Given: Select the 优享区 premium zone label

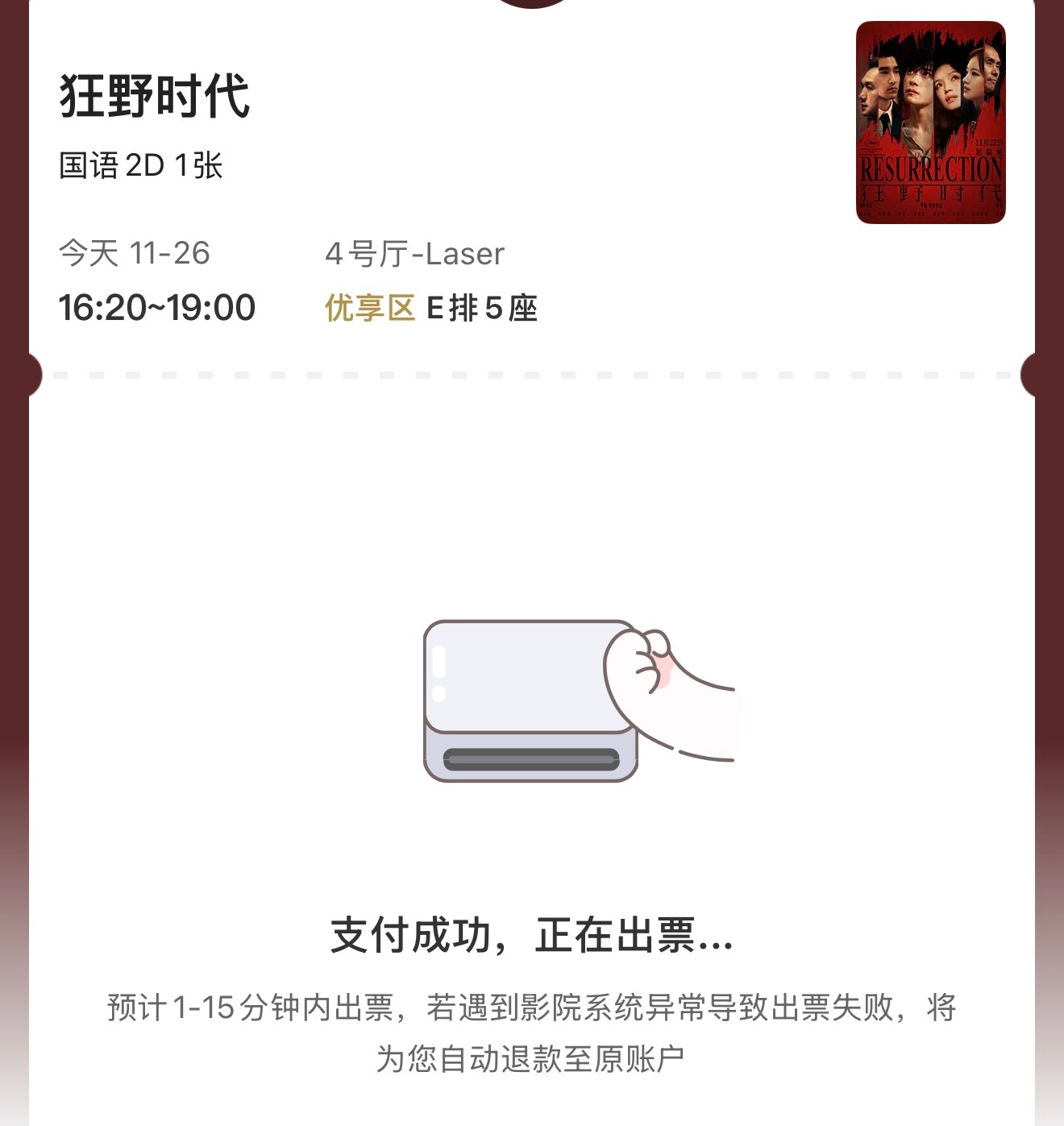Looking at the screenshot, I should click(369, 307).
